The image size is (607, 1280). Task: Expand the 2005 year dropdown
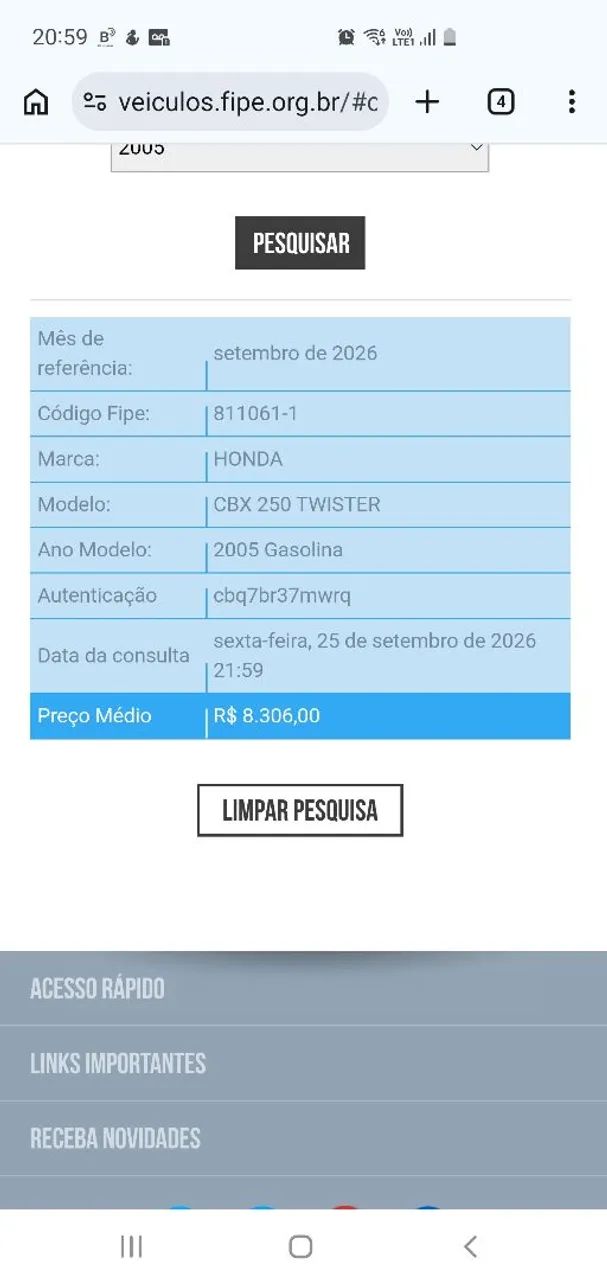300,153
